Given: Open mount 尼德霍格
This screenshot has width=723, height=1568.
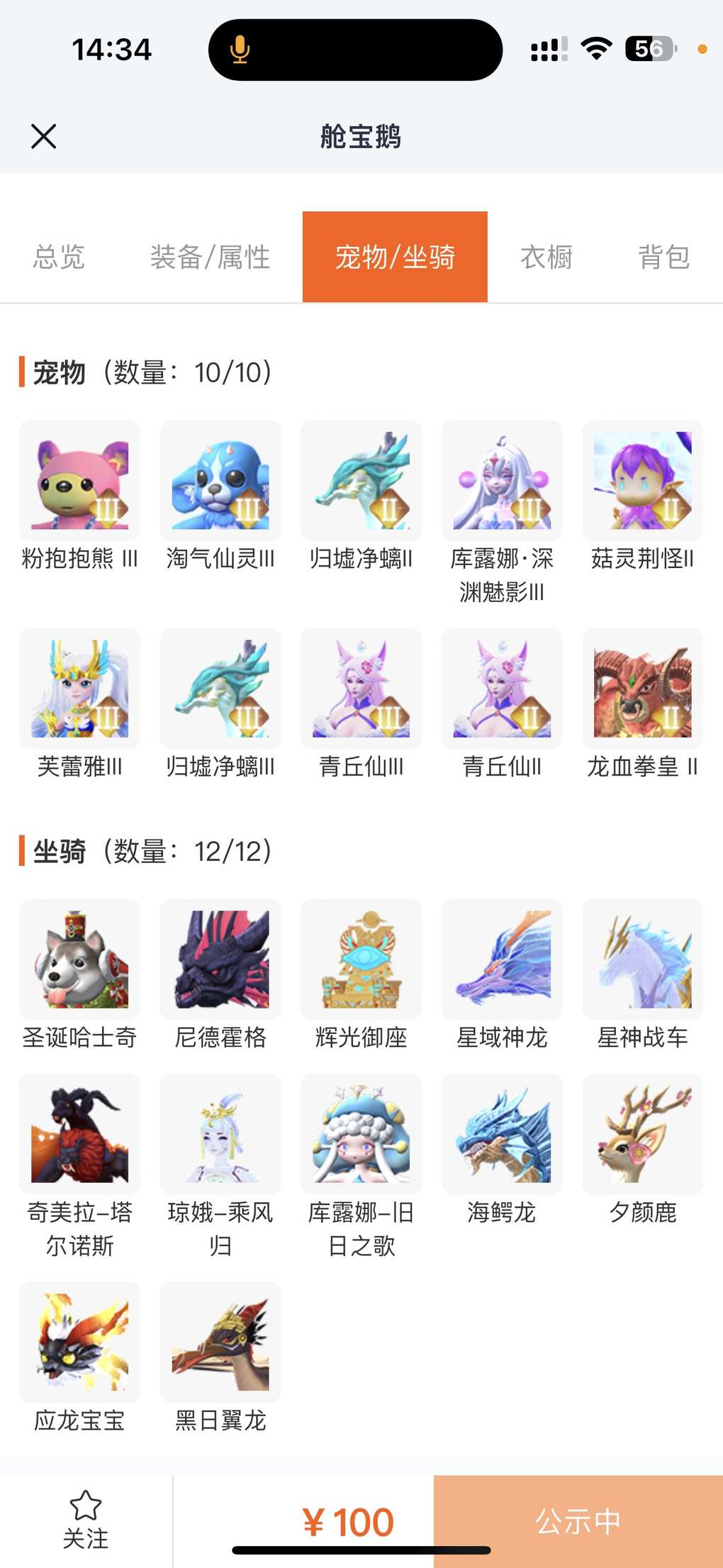Looking at the screenshot, I should [220, 960].
